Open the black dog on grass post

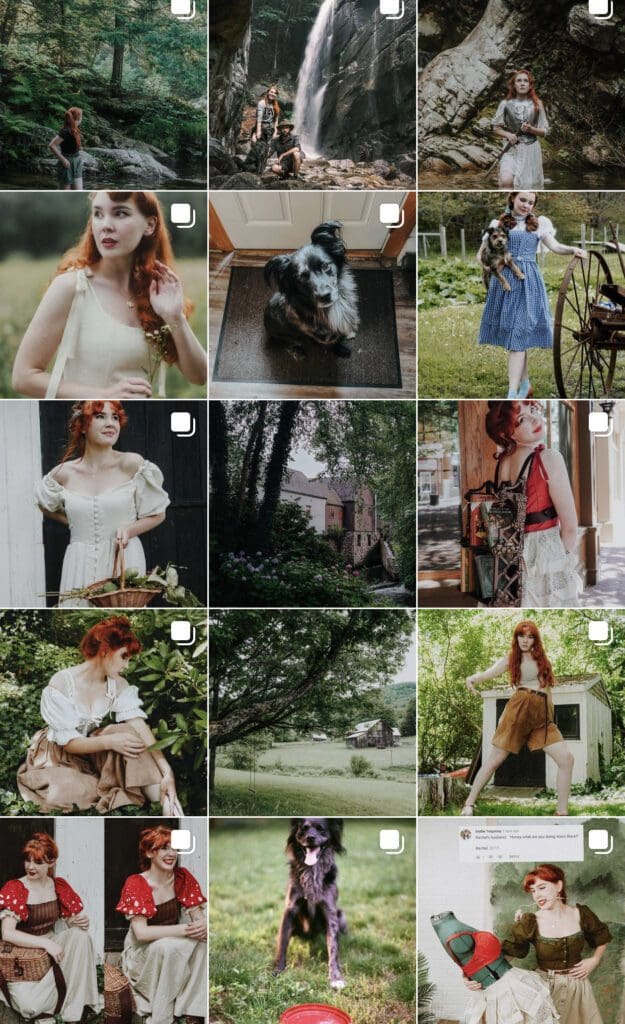pyautogui.click(x=312, y=921)
